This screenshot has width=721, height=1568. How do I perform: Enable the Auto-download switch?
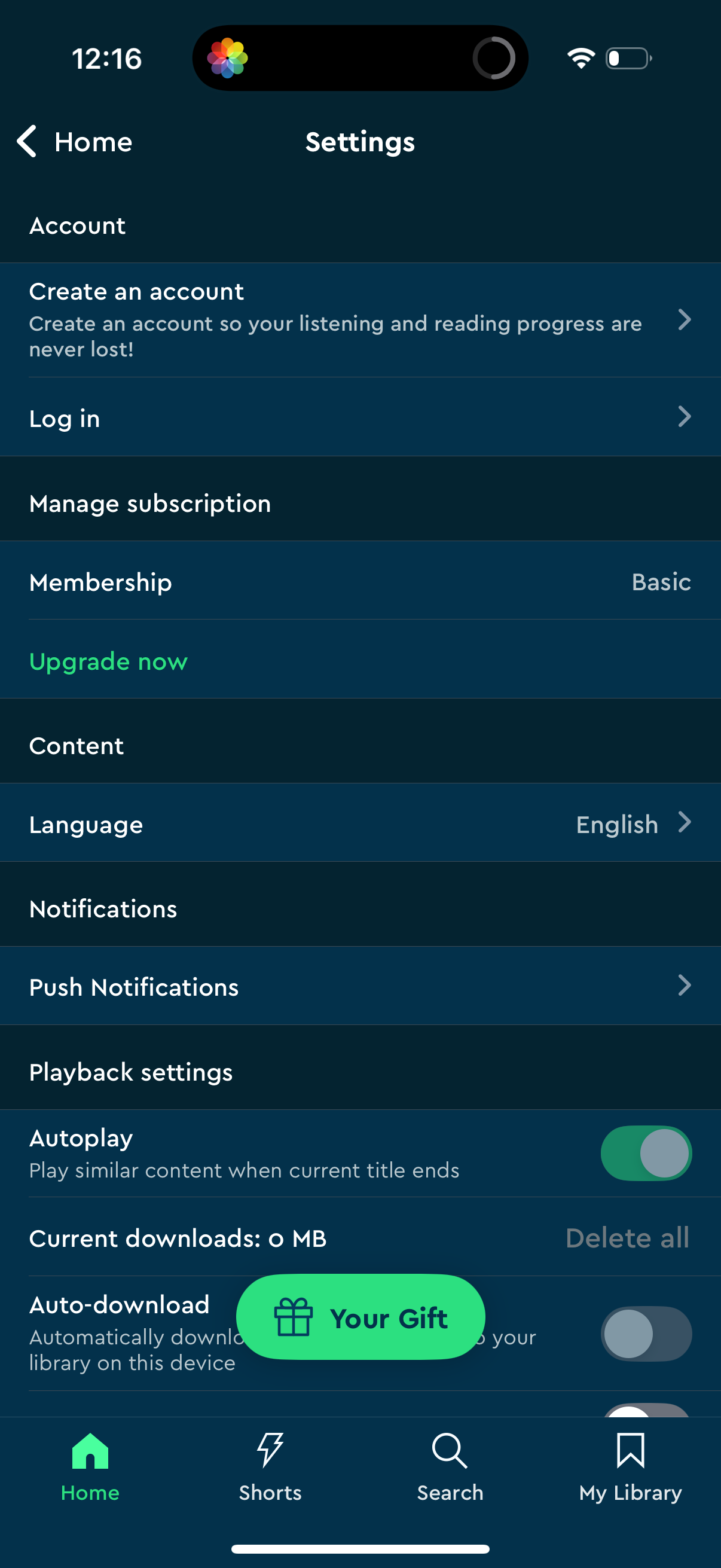click(647, 1333)
